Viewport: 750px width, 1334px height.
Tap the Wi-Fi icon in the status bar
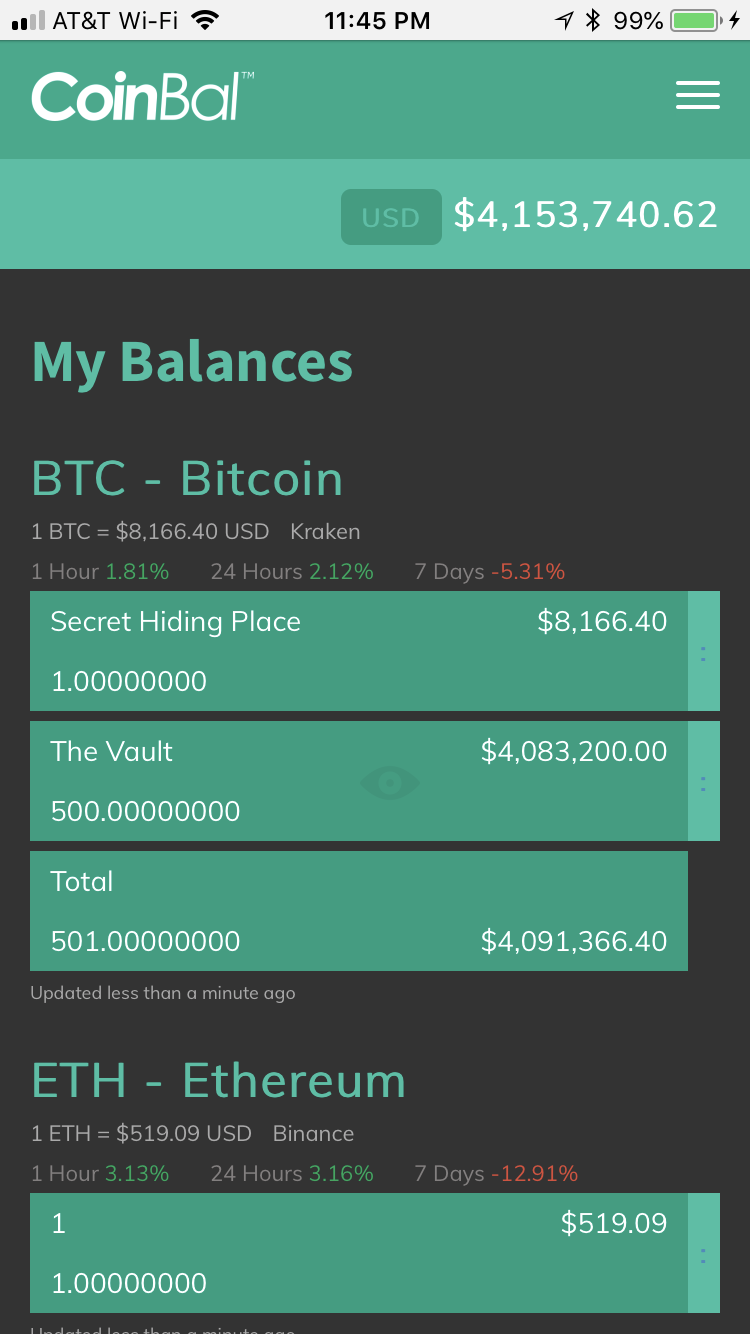point(207,19)
